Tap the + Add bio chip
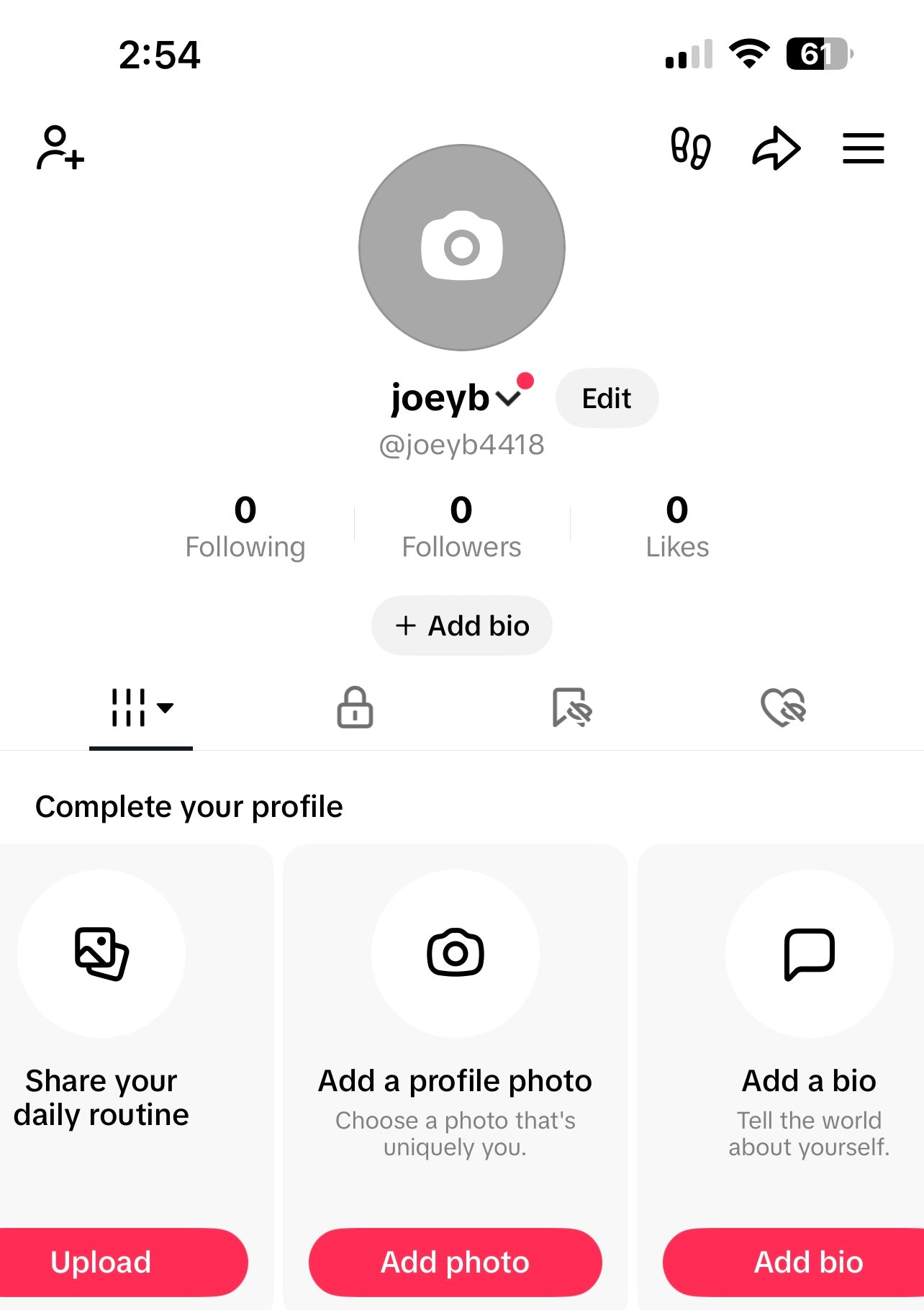Viewport: 924px width, 1310px height. click(462, 625)
